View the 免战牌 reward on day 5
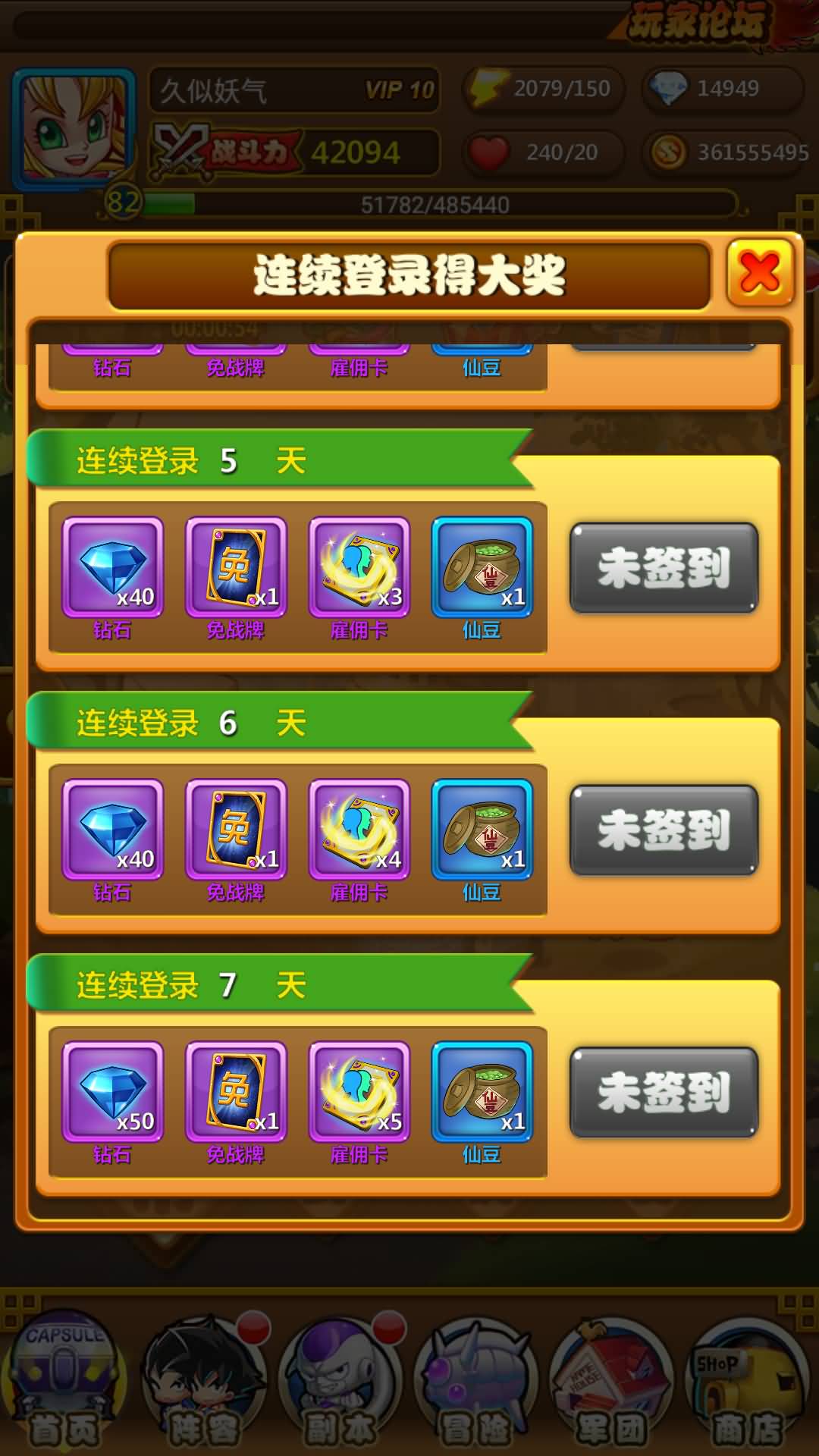The height and width of the screenshot is (1456, 819). coord(236,567)
